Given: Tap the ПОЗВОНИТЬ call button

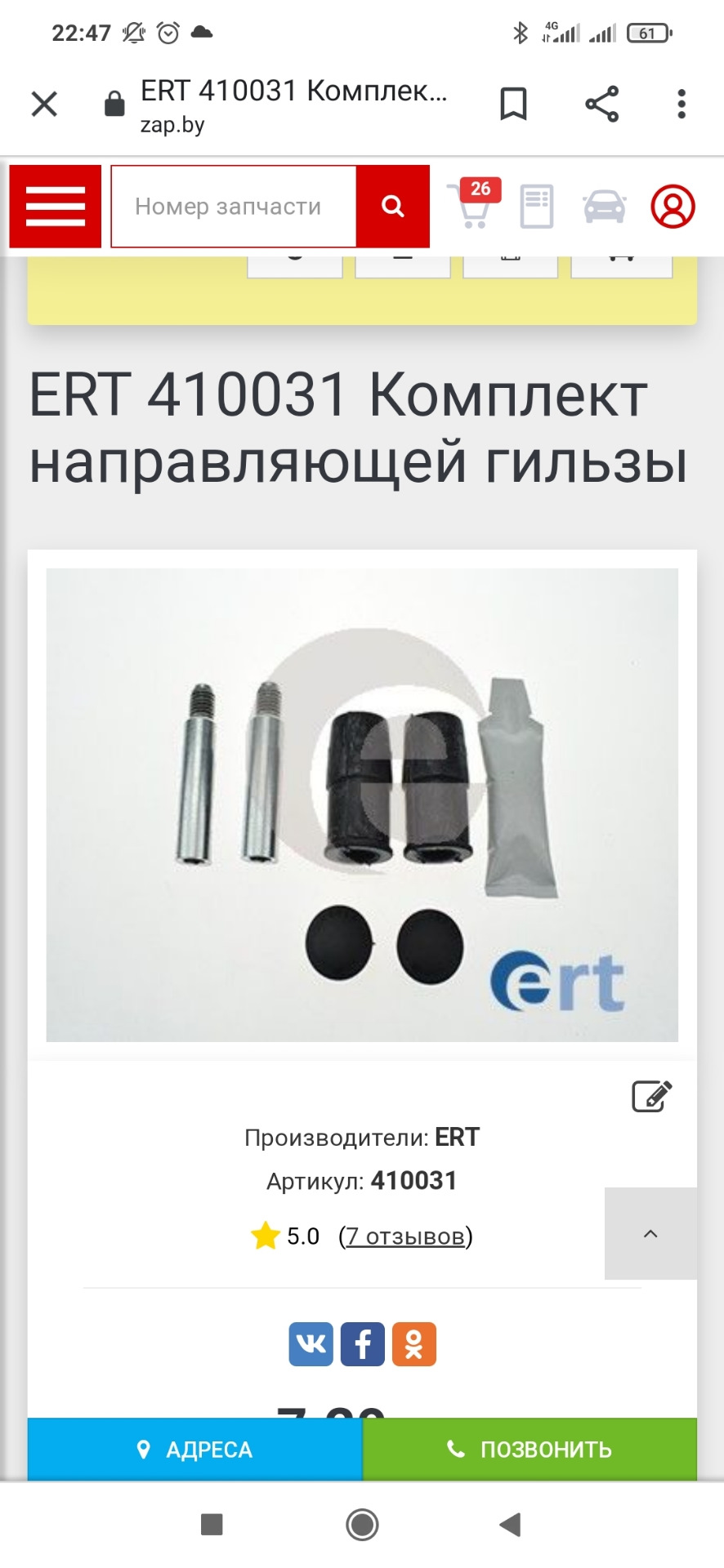Looking at the screenshot, I should [x=530, y=1450].
